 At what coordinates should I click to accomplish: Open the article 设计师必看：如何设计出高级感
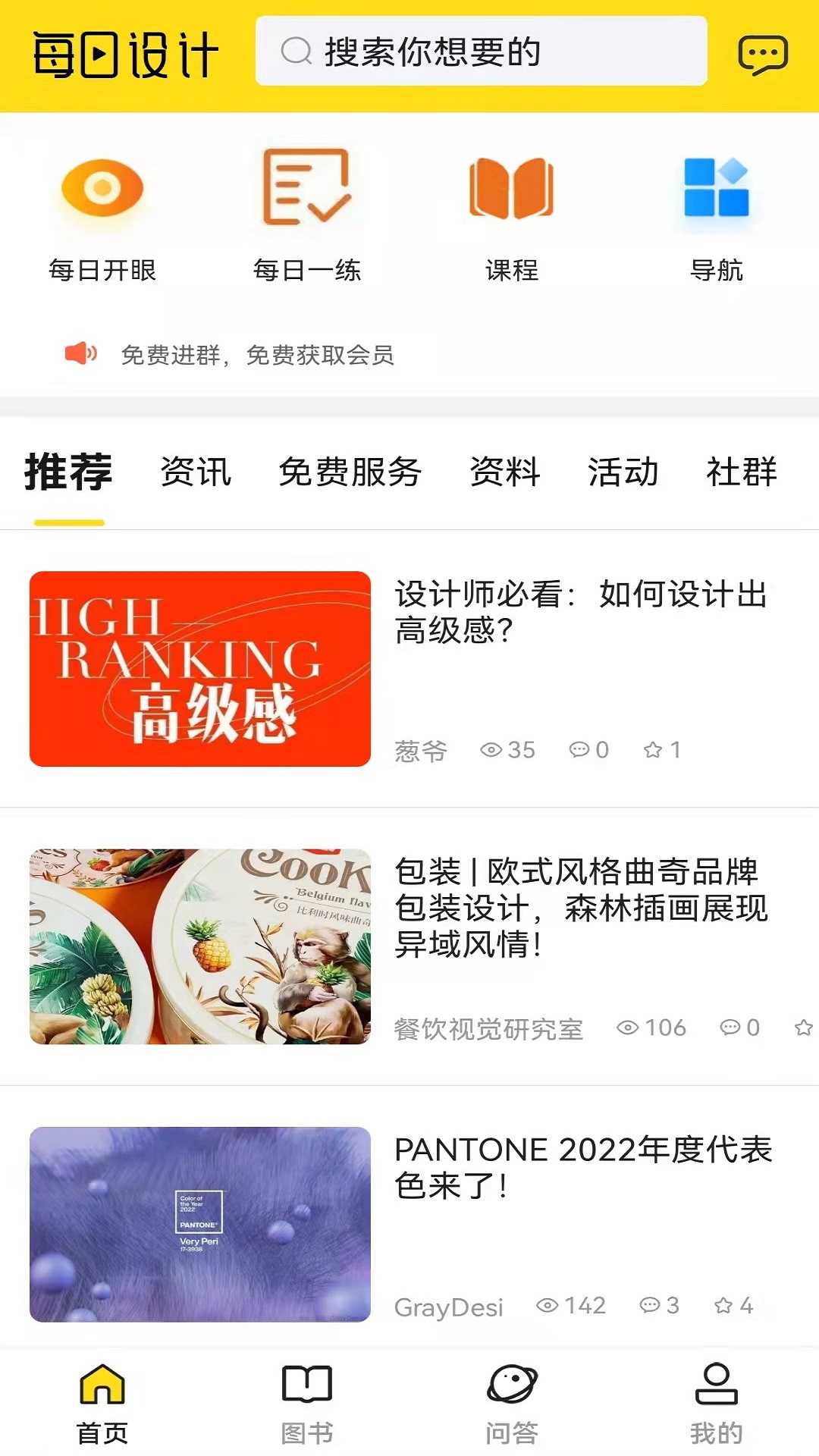580,613
